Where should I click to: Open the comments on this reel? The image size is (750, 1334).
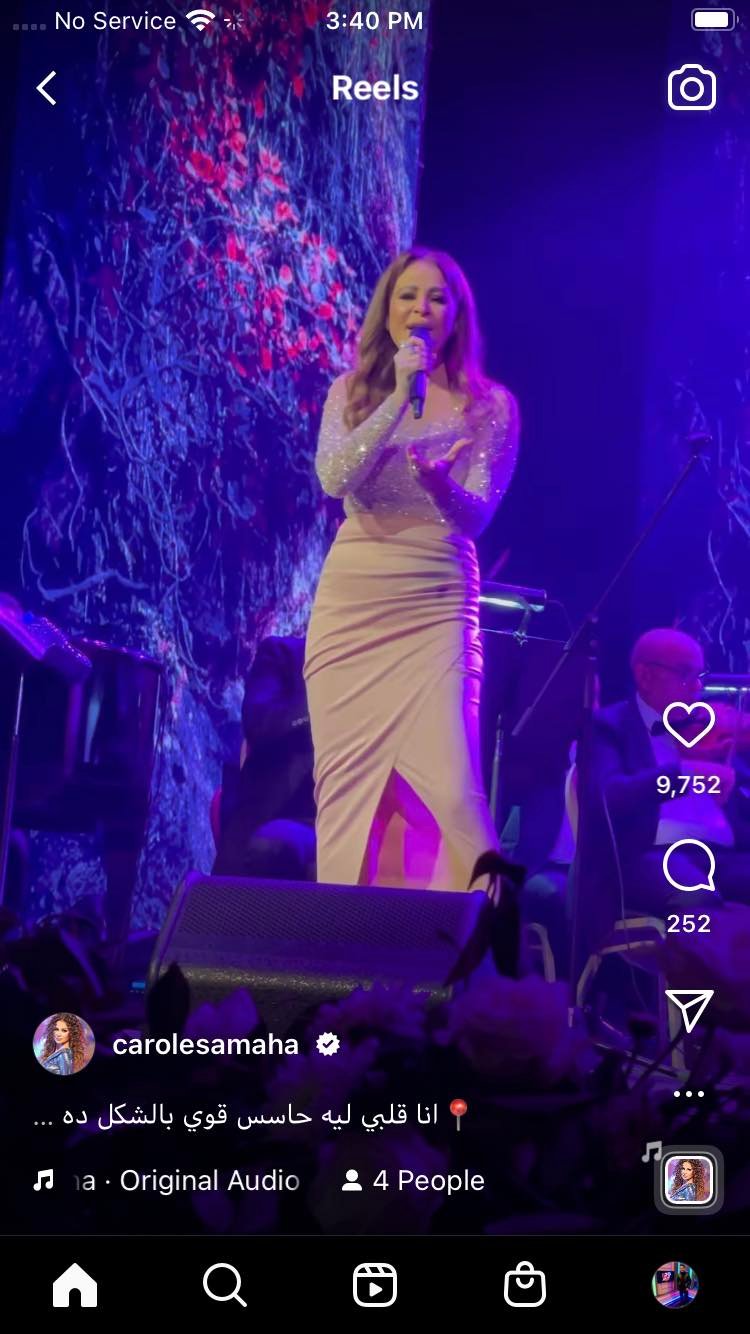click(689, 866)
